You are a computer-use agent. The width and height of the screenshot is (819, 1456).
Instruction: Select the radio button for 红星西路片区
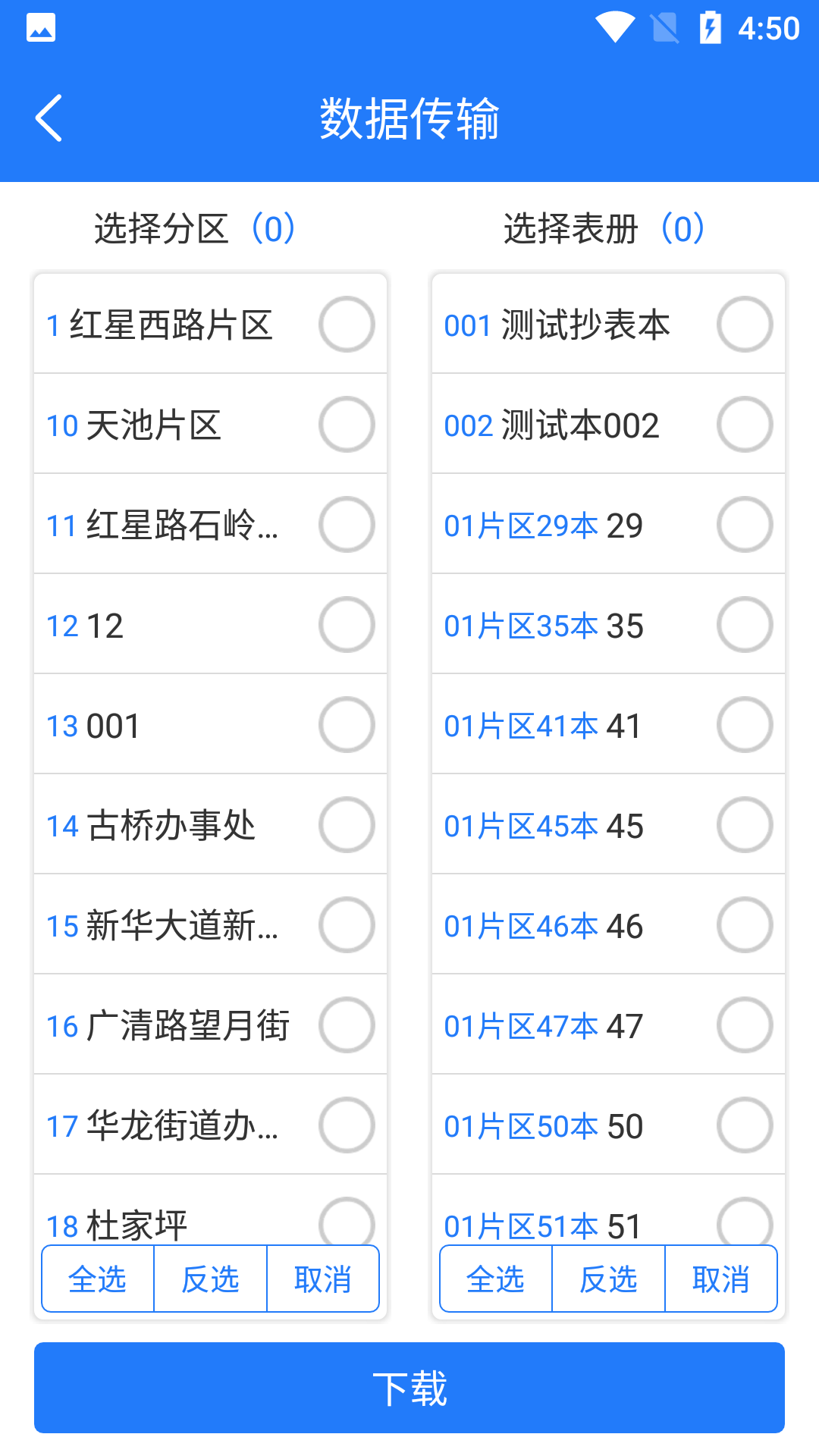click(347, 323)
